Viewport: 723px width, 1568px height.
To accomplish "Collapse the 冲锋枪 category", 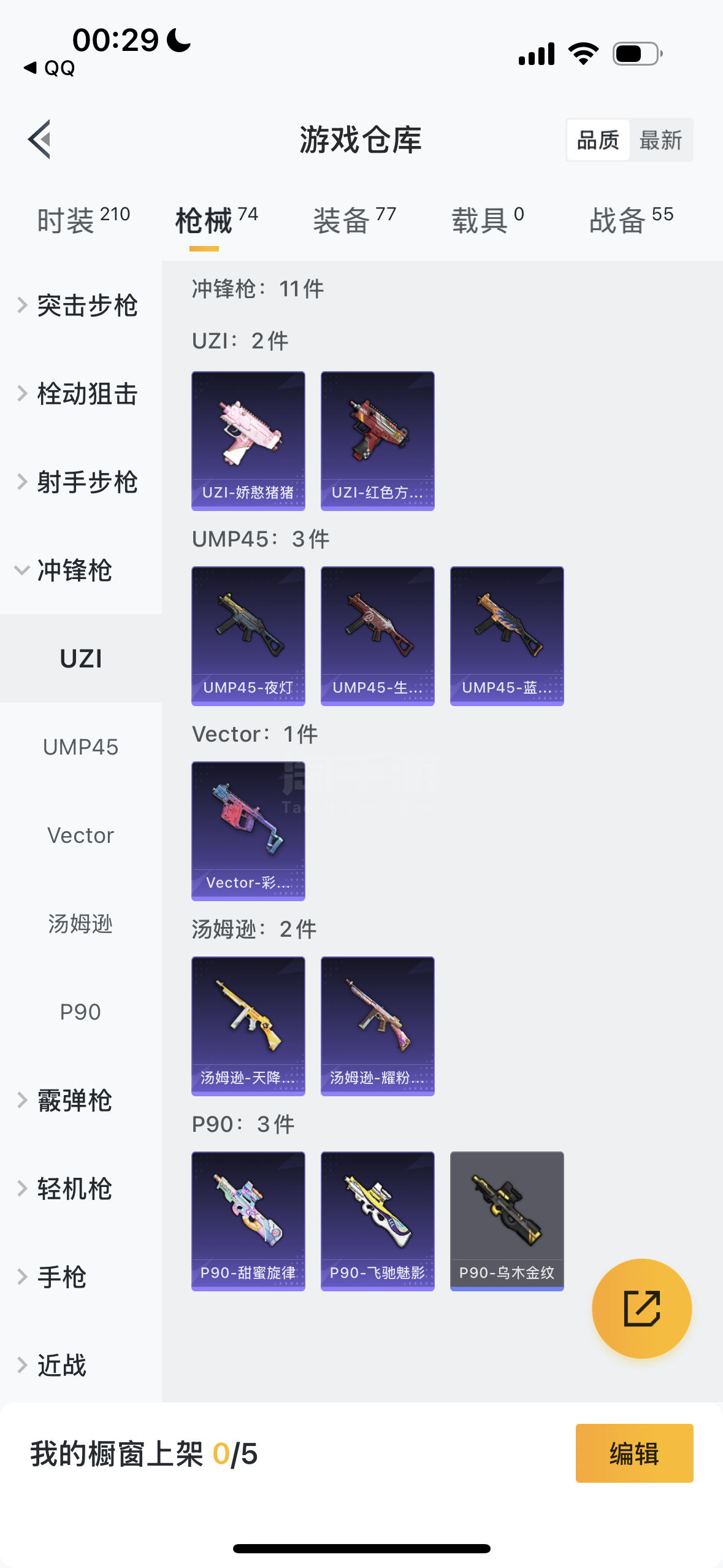I will [74, 571].
